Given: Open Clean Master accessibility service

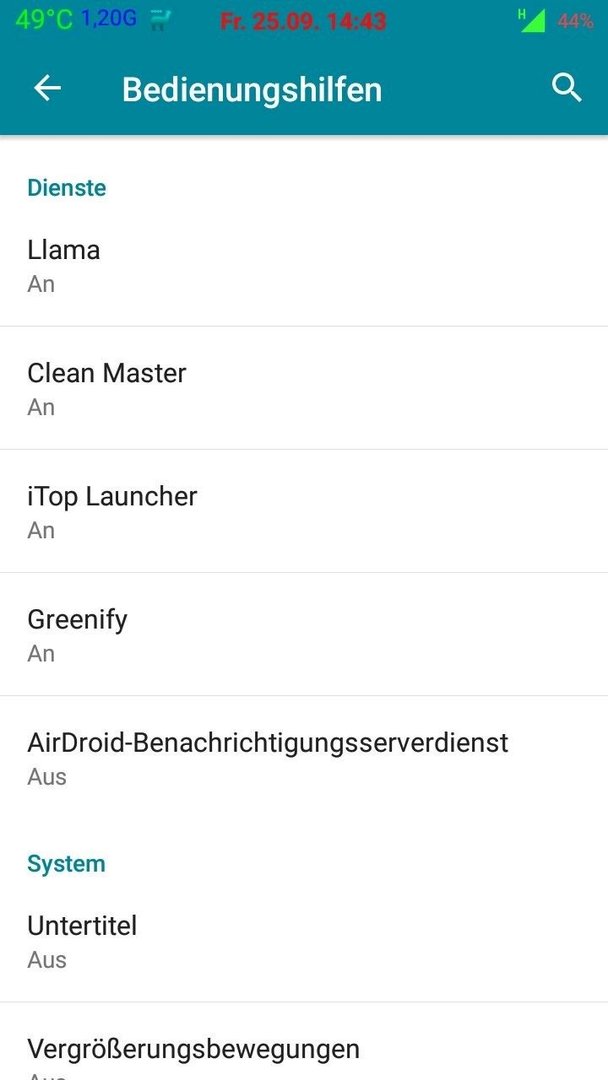Looking at the screenshot, I should (304, 388).
